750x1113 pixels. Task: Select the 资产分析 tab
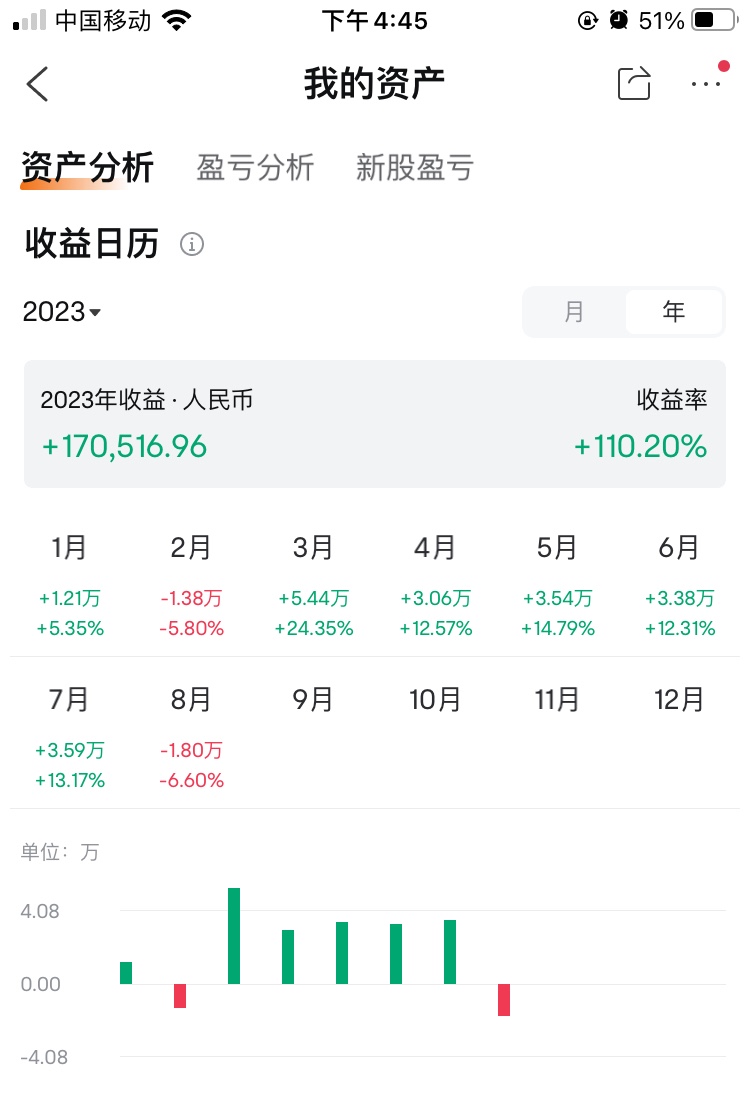[x=87, y=168]
